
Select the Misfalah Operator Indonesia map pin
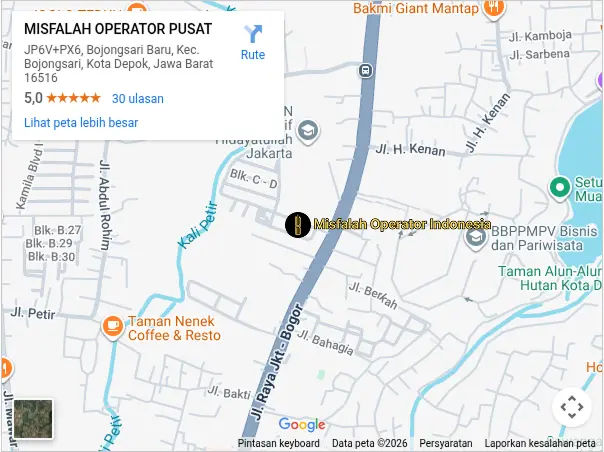[x=296, y=225]
